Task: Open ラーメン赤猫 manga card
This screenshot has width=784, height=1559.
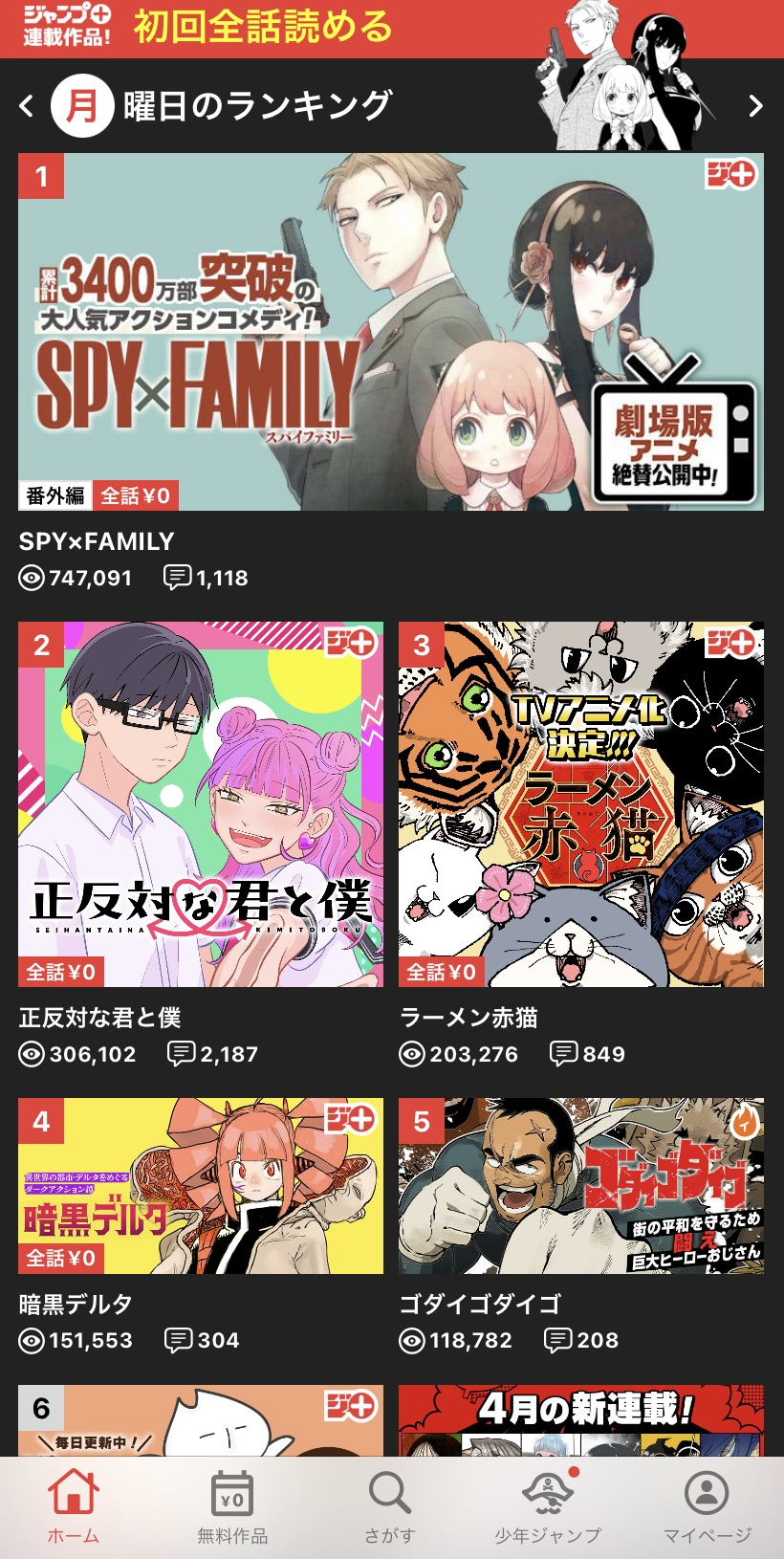Action: click(580, 804)
